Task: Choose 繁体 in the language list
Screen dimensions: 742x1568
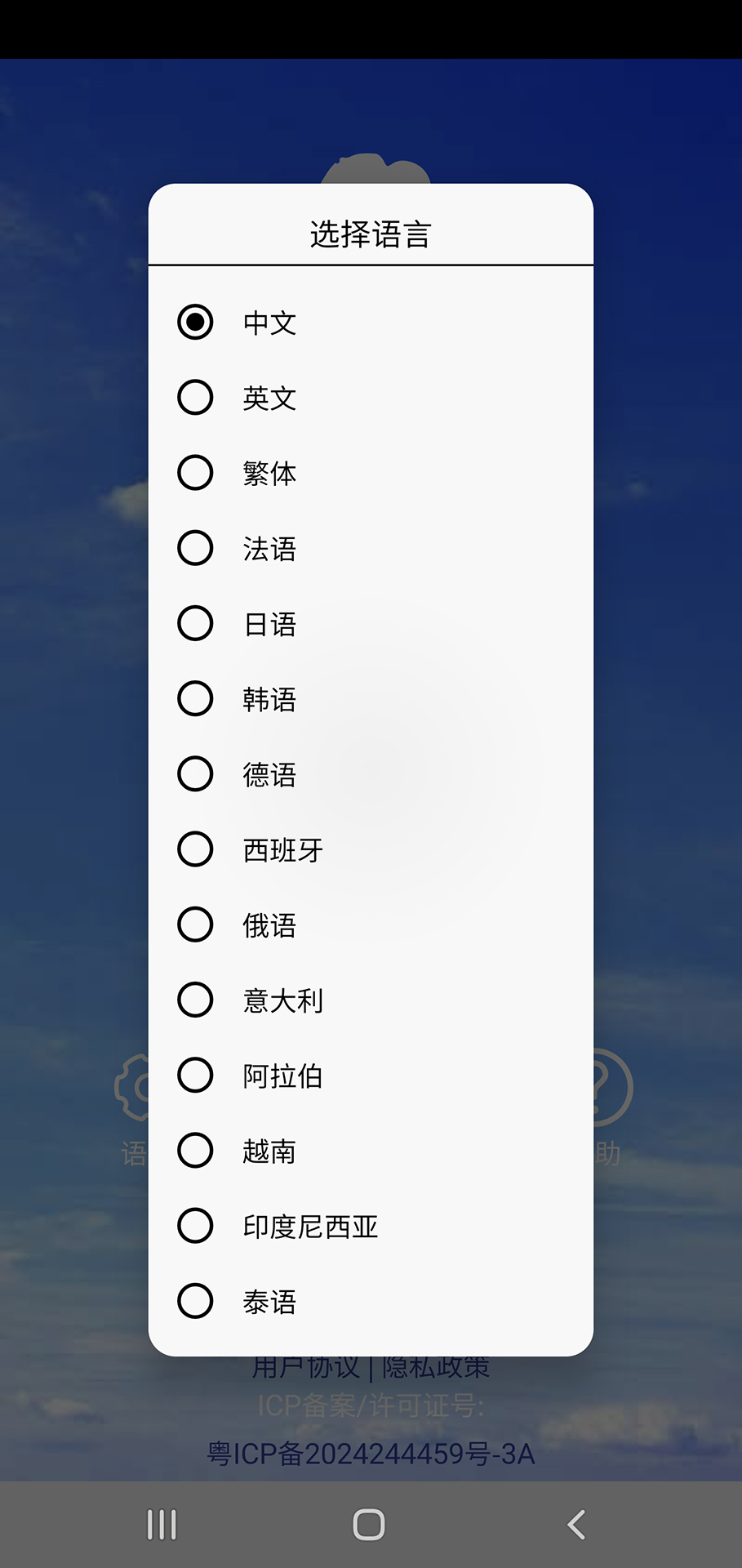Action: pyautogui.click(x=269, y=473)
